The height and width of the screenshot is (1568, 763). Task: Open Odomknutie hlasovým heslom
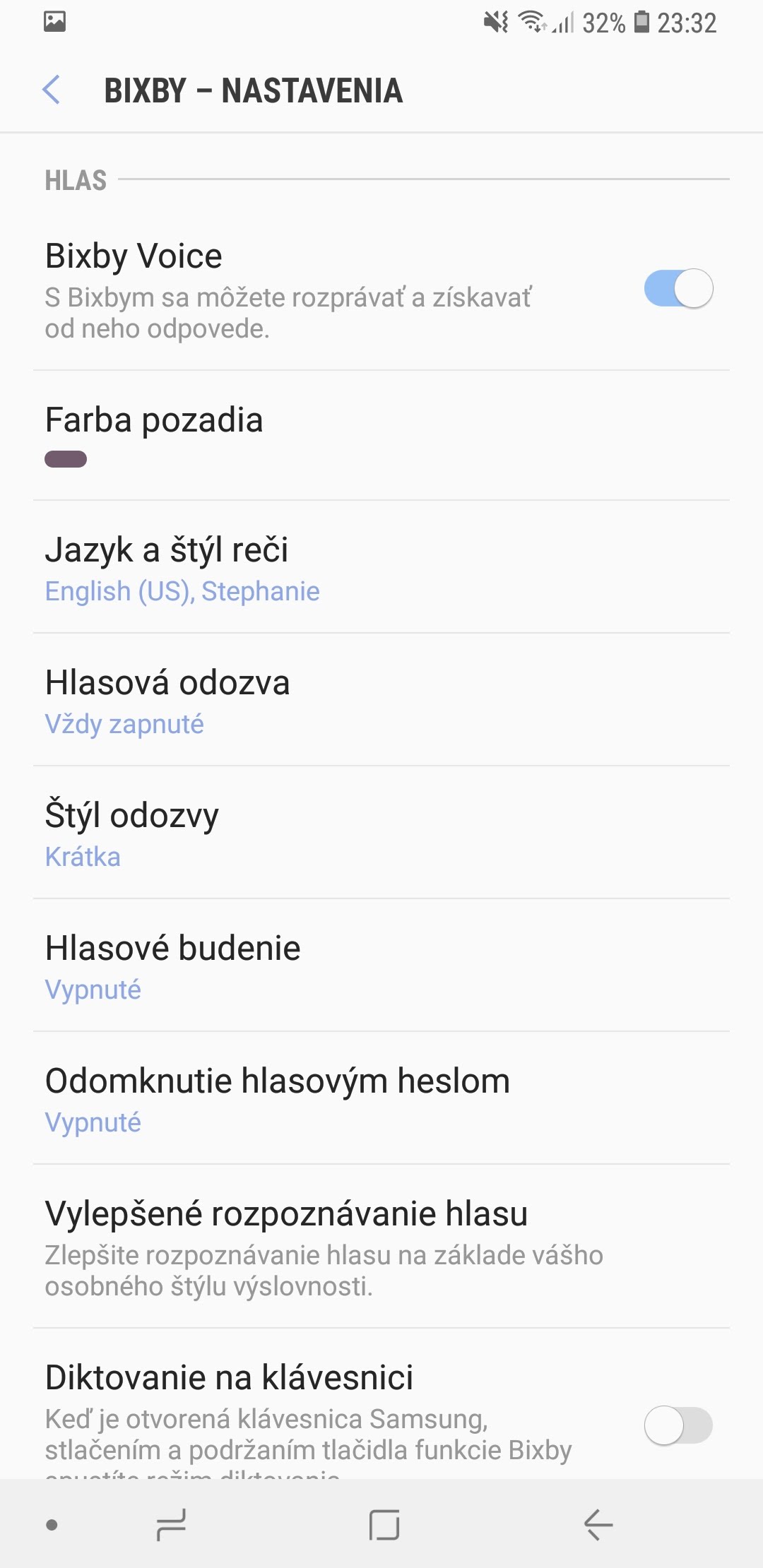point(381,1098)
